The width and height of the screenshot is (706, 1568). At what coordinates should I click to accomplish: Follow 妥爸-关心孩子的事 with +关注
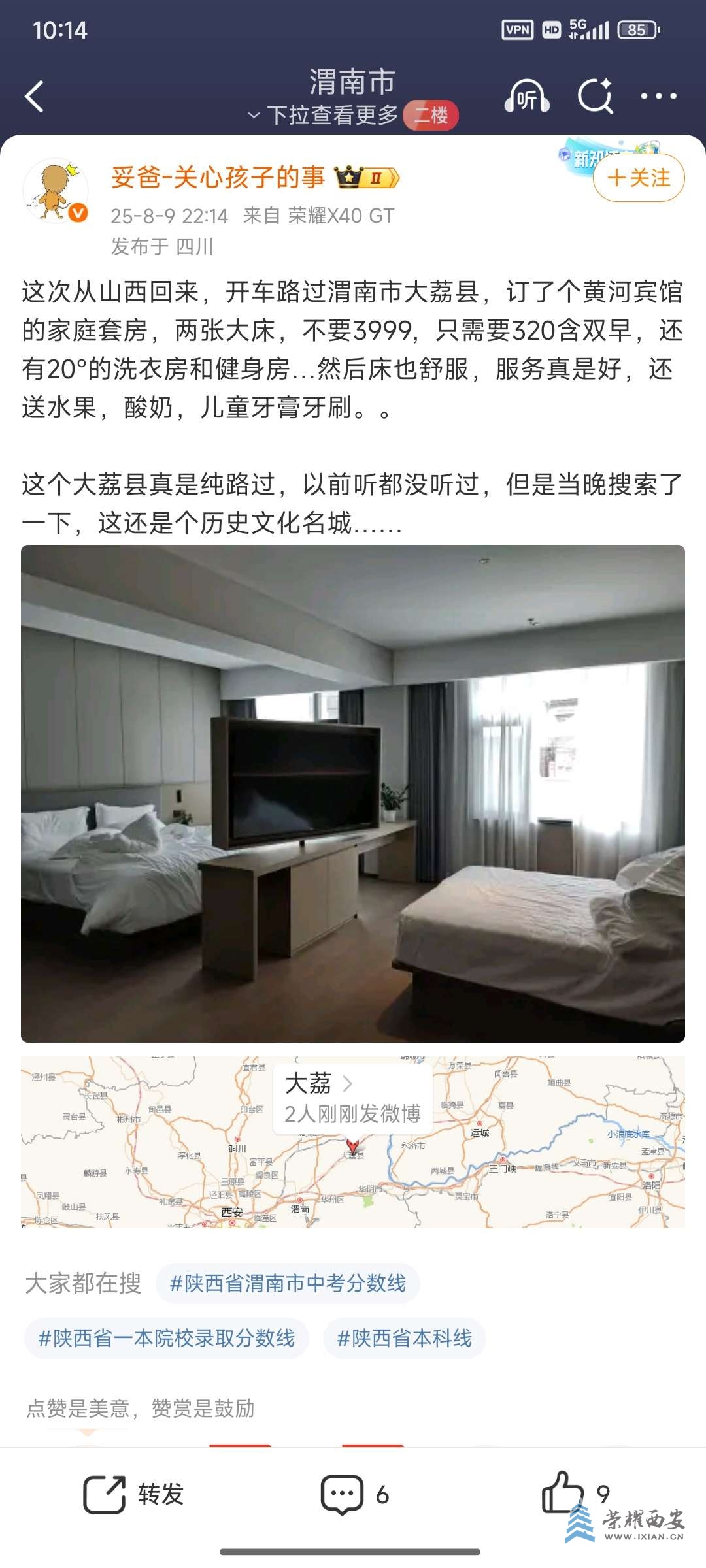coord(639,178)
